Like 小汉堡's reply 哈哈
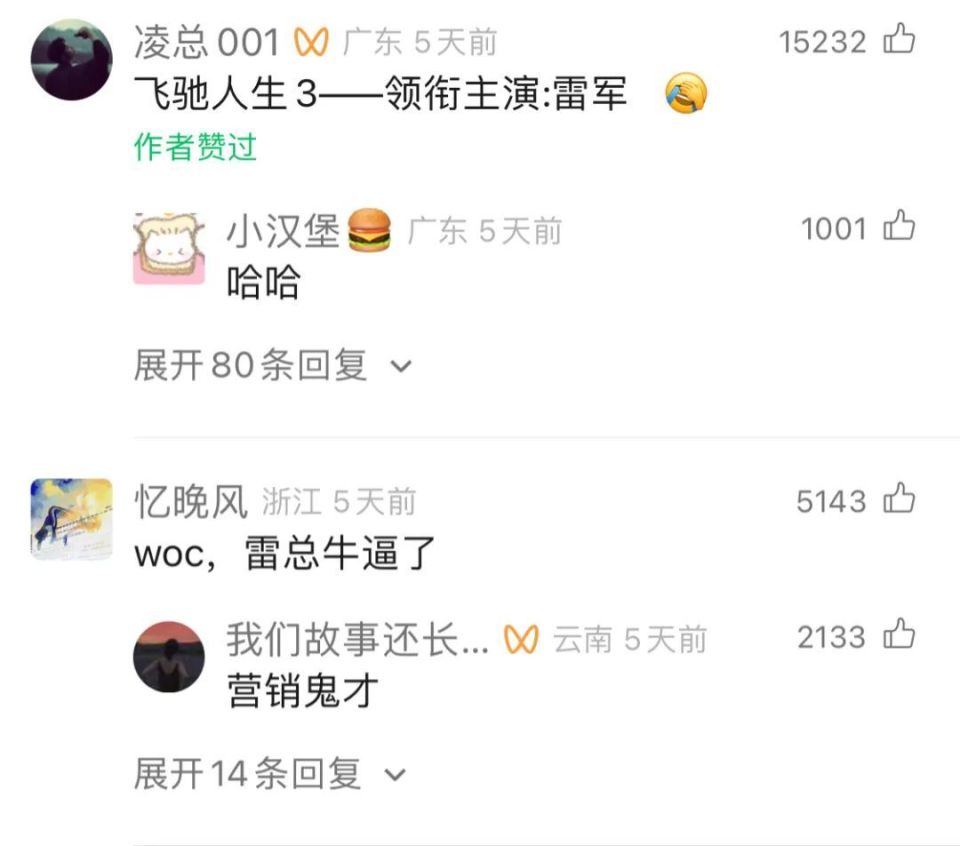 pyautogui.click(x=898, y=228)
